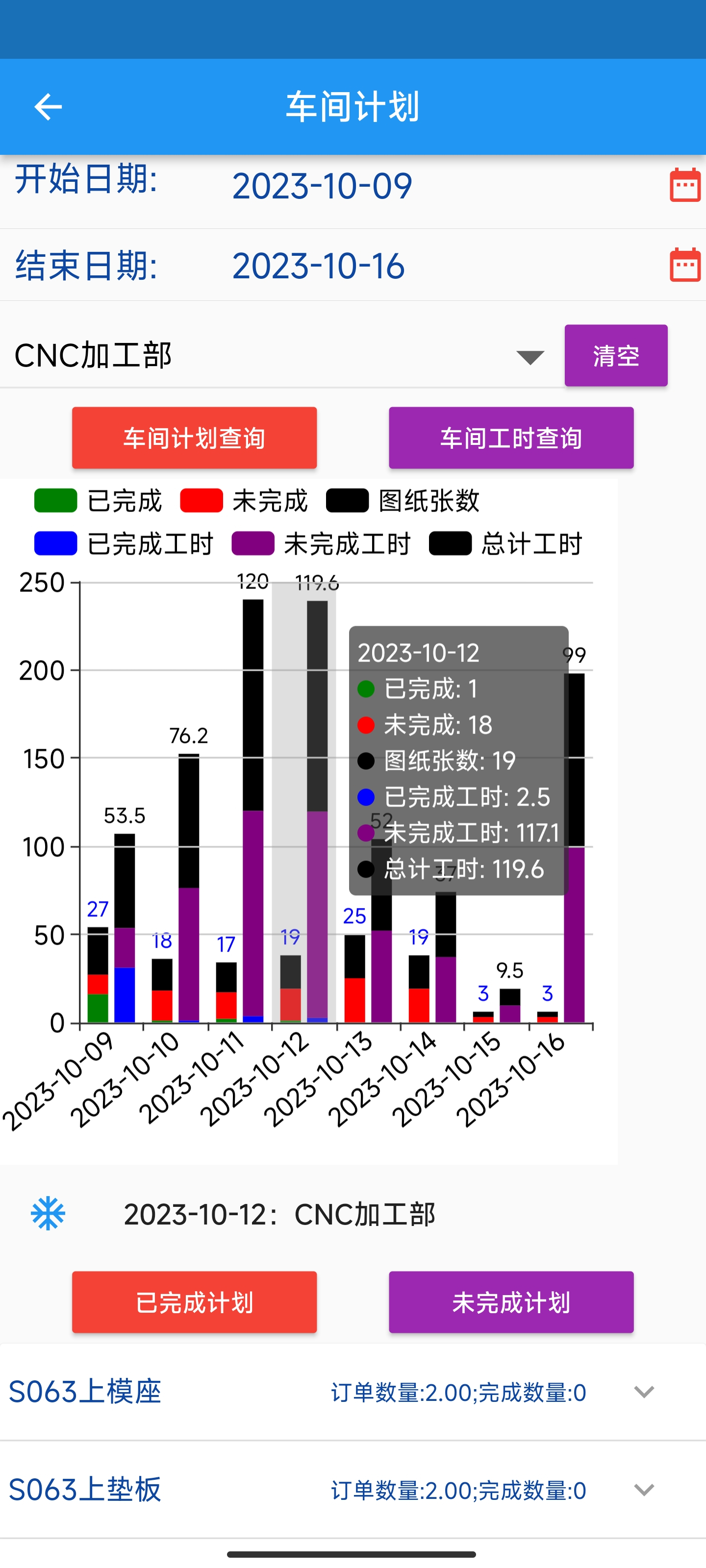Image resolution: width=706 pixels, height=1568 pixels.
Task: Go back using the top-left arrow
Action: click(48, 106)
